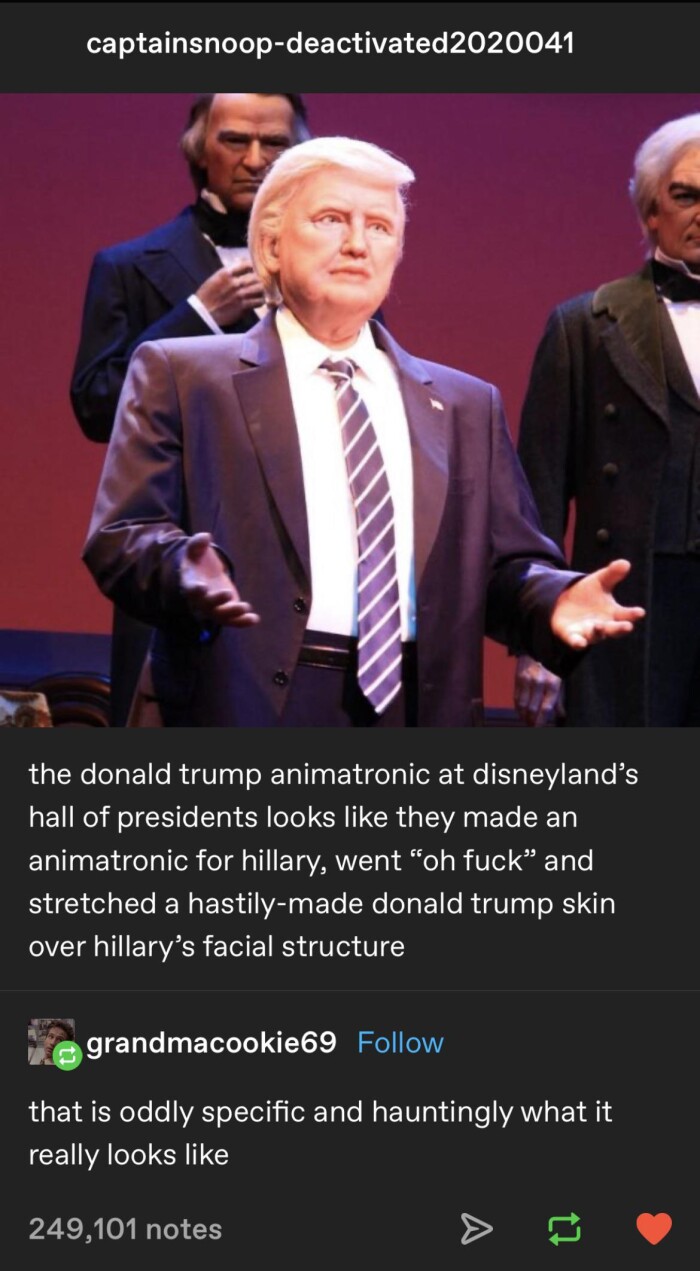Share this post via the send icon
The width and height of the screenshot is (700, 1271).
coord(476,1228)
